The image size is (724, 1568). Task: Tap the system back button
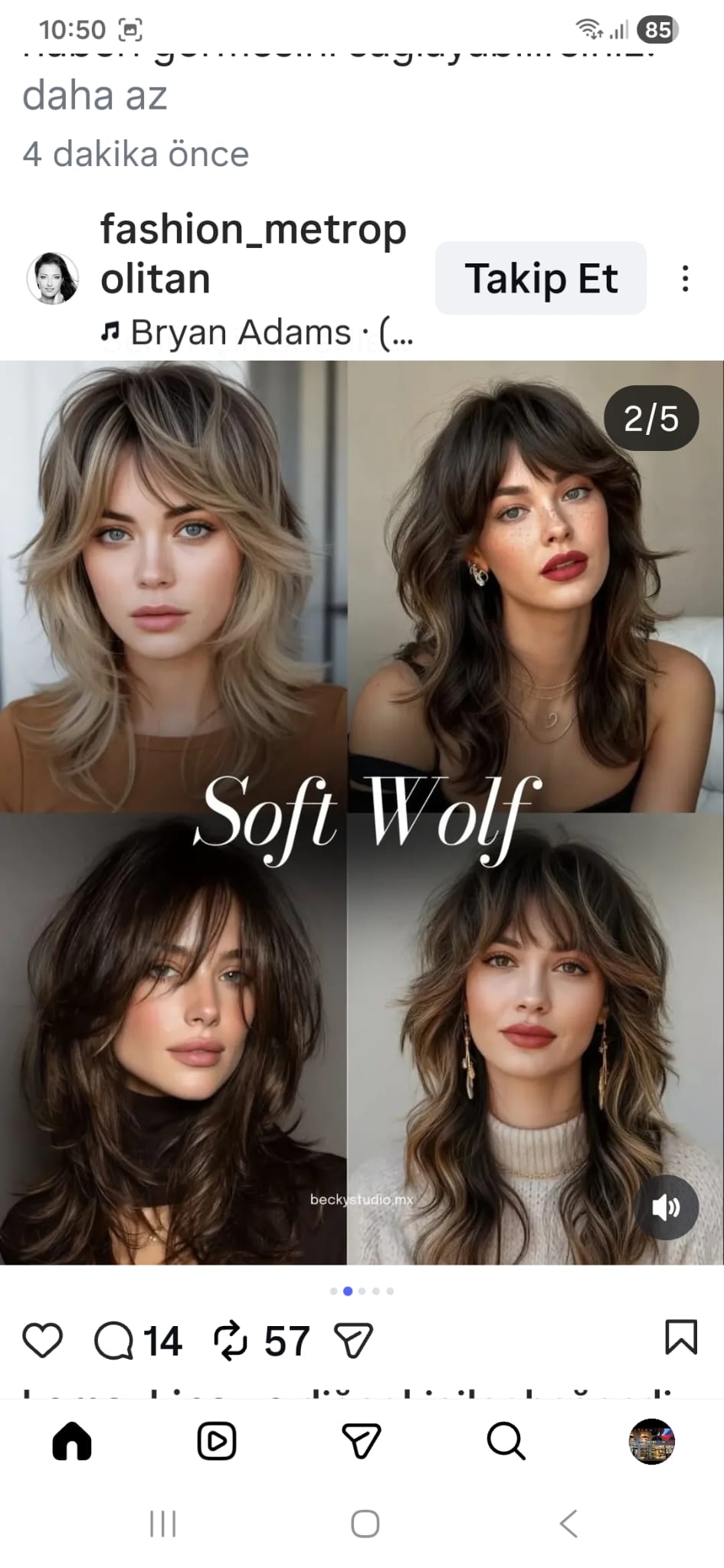pos(568,1524)
